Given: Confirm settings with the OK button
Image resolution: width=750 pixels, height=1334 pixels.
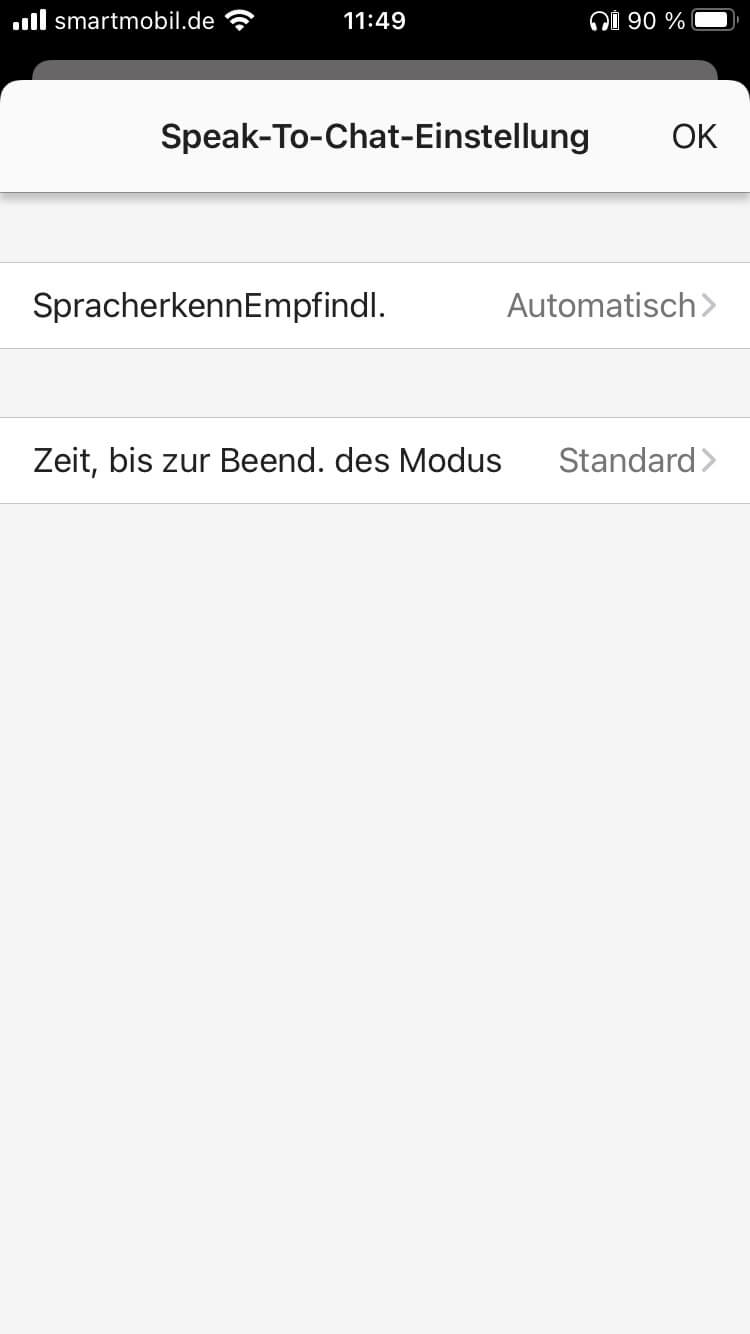Looking at the screenshot, I should coord(694,136).
